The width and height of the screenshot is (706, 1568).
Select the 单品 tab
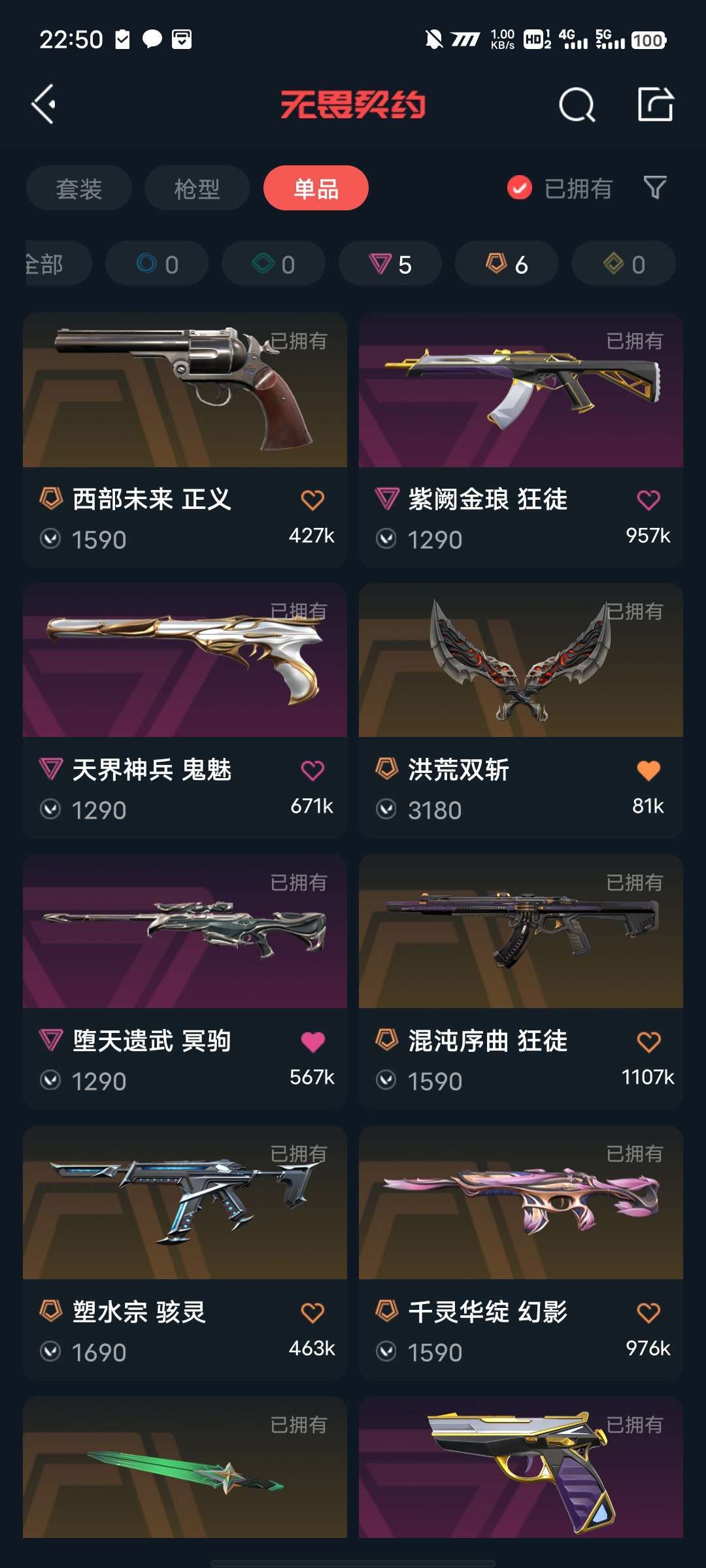[316, 188]
